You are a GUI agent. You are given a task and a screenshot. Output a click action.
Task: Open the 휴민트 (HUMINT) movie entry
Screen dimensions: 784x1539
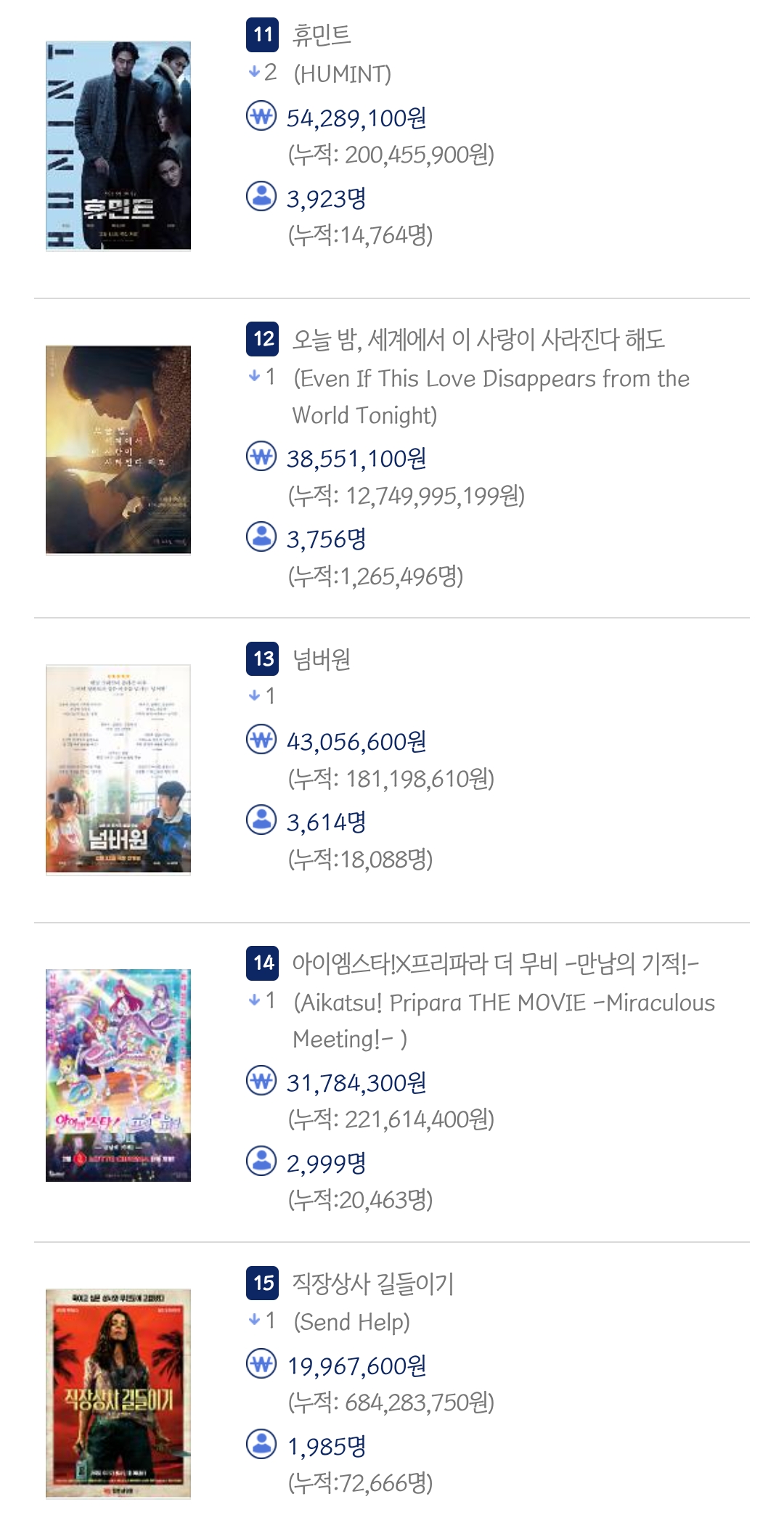[322, 35]
